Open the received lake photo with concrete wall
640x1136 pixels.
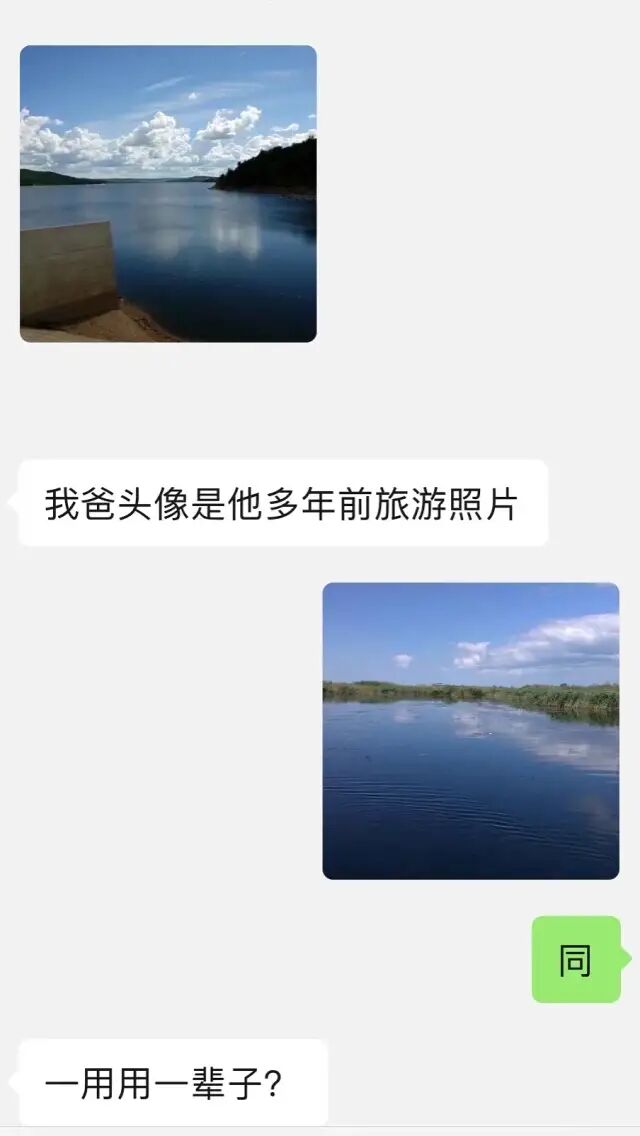pyautogui.click(x=168, y=194)
